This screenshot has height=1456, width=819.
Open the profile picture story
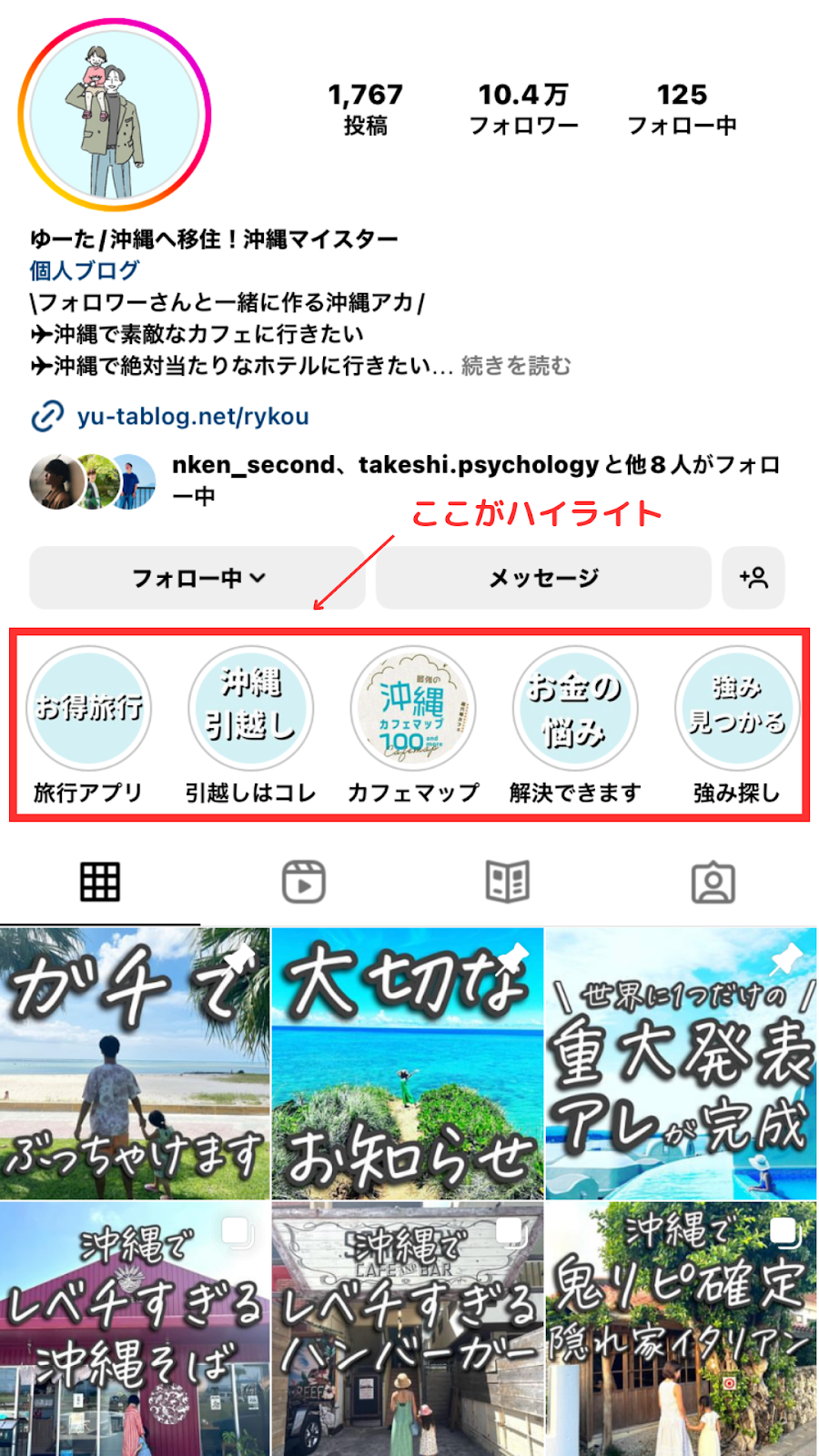pyautogui.click(x=115, y=116)
